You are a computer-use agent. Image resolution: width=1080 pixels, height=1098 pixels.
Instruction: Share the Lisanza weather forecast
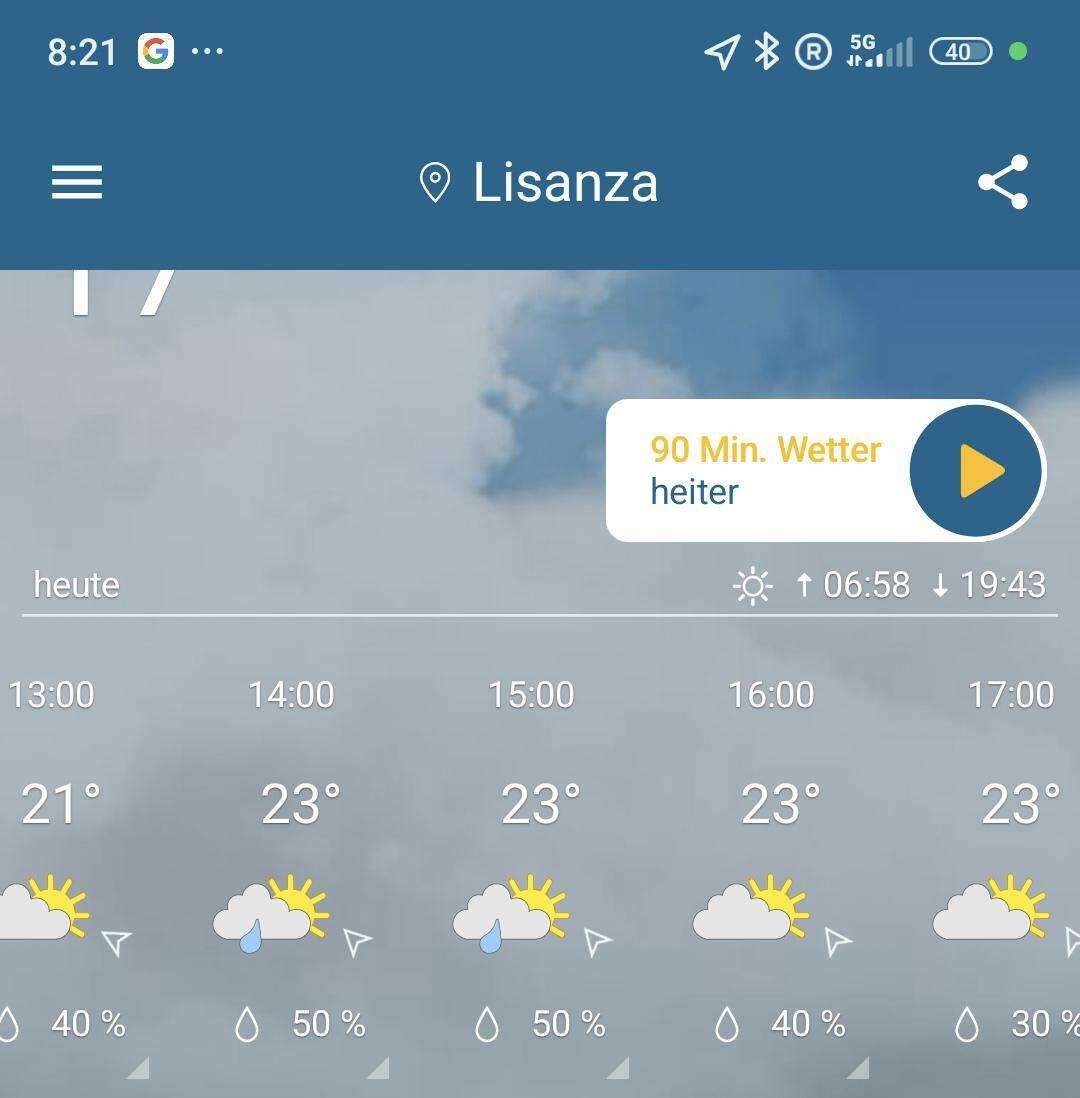point(1002,182)
